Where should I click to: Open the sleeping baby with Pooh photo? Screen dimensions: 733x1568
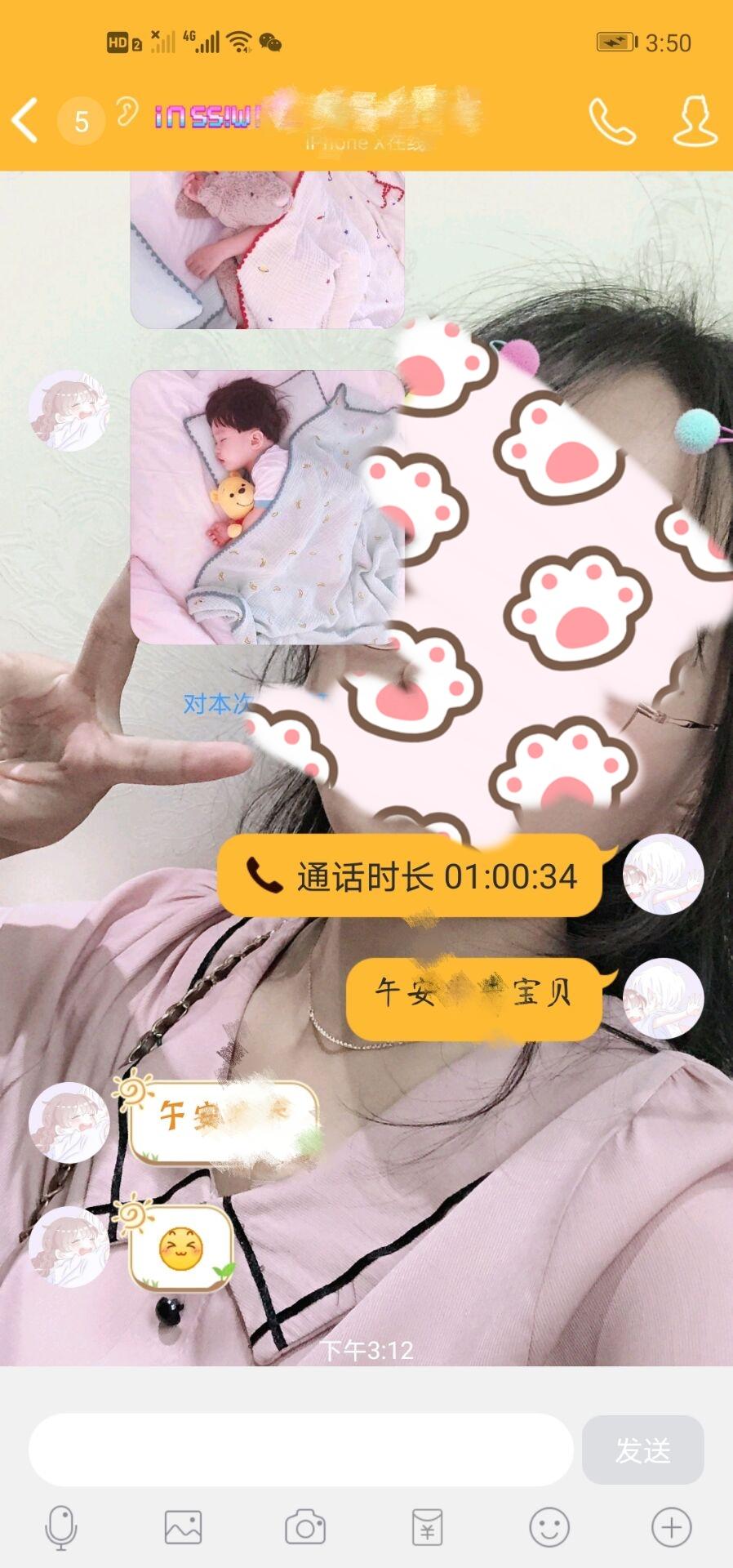(x=267, y=506)
